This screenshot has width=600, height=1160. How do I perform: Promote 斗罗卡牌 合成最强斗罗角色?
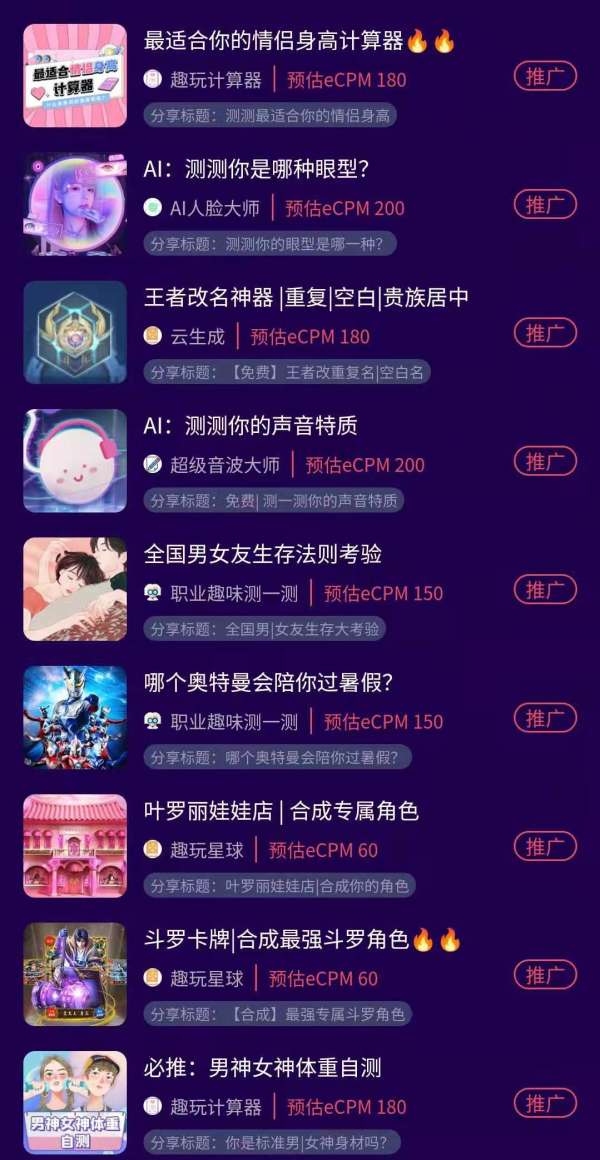tap(545, 974)
